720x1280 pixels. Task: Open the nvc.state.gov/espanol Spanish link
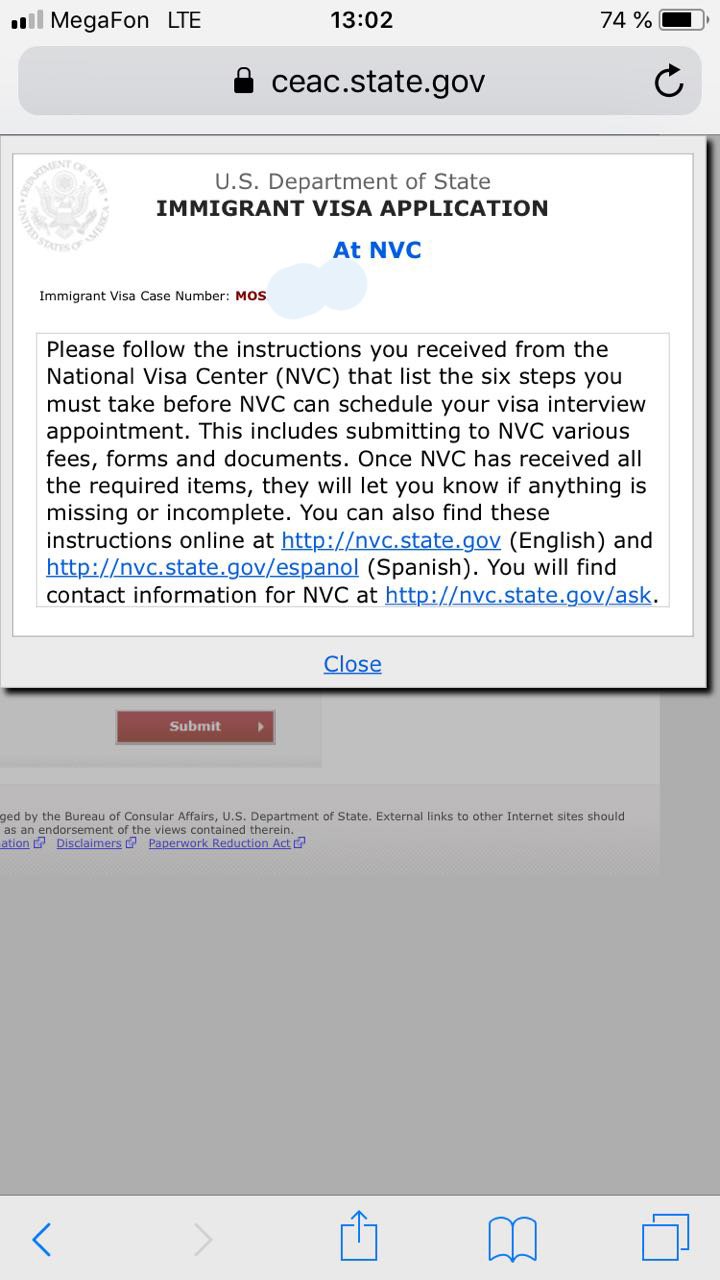click(x=202, y=568)
